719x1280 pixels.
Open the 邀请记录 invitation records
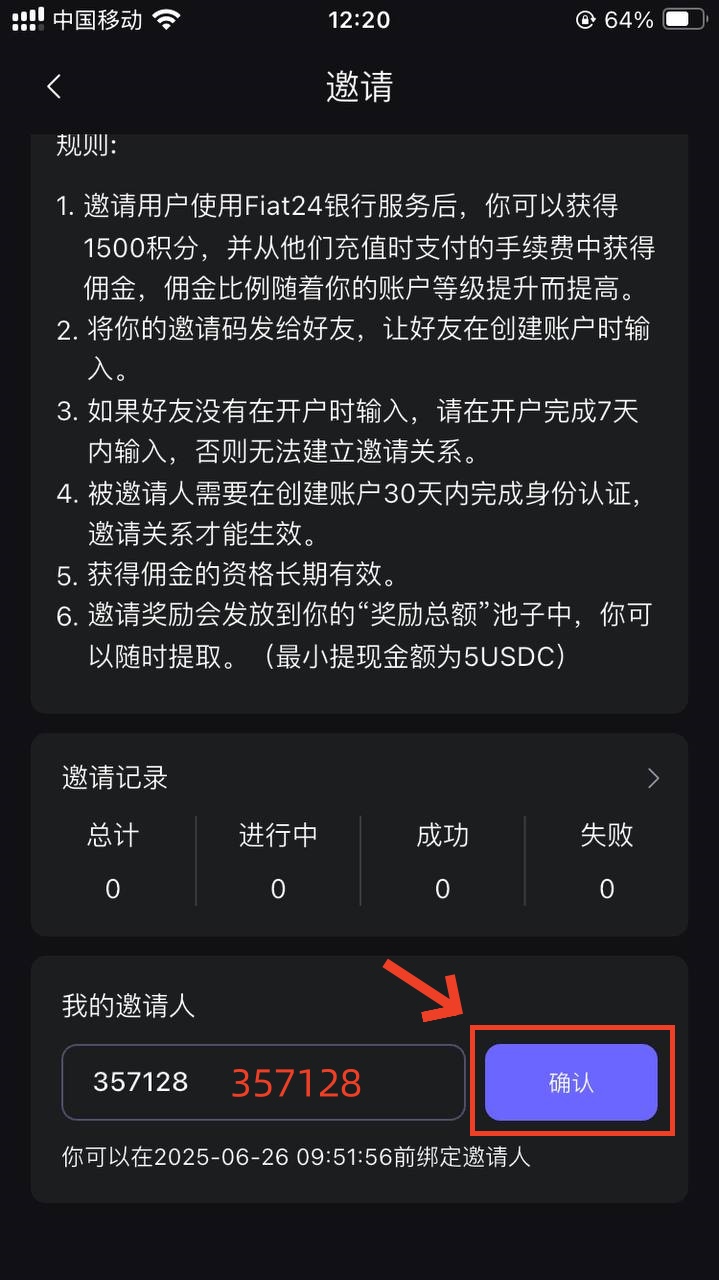tap(653, 778)
